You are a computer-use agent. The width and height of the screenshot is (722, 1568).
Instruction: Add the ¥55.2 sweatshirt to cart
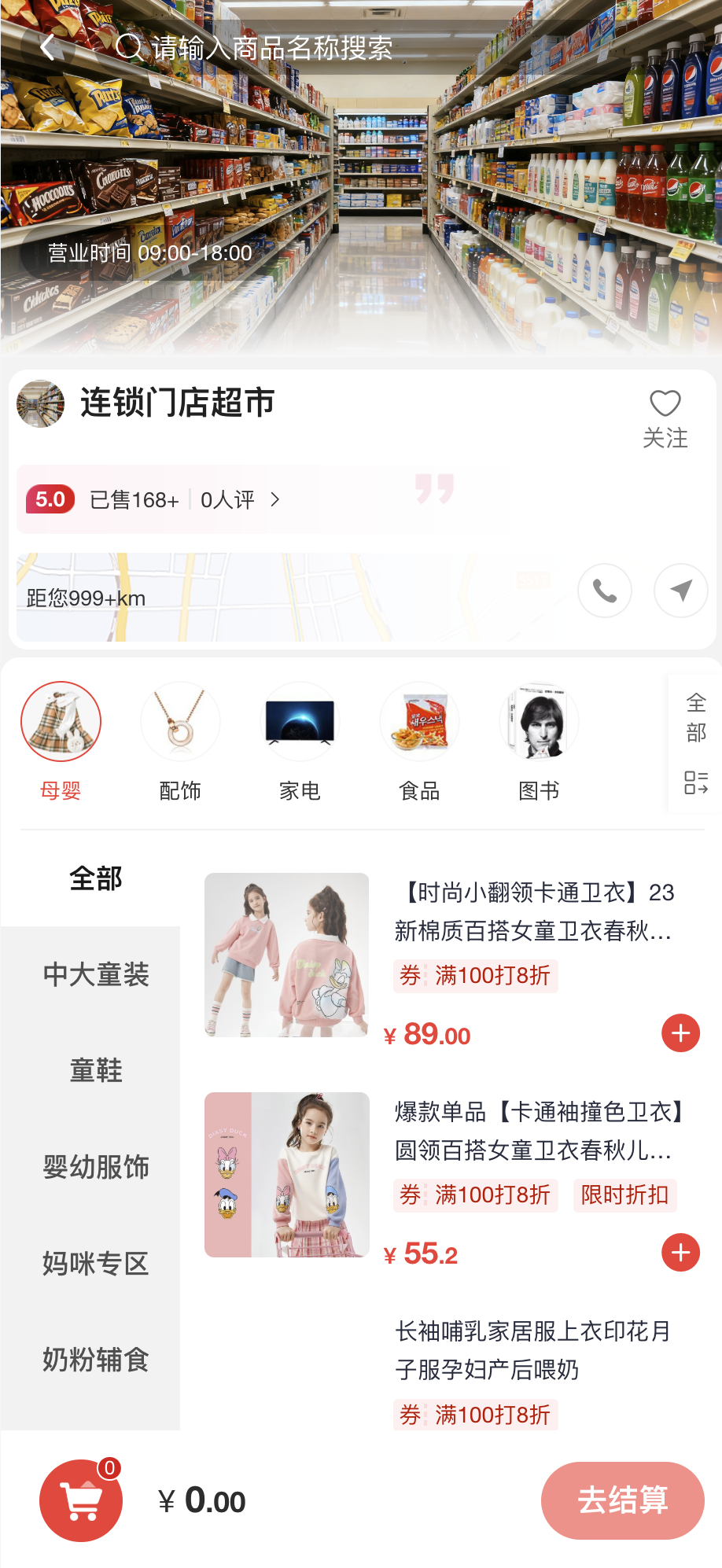click(680, 1253)
